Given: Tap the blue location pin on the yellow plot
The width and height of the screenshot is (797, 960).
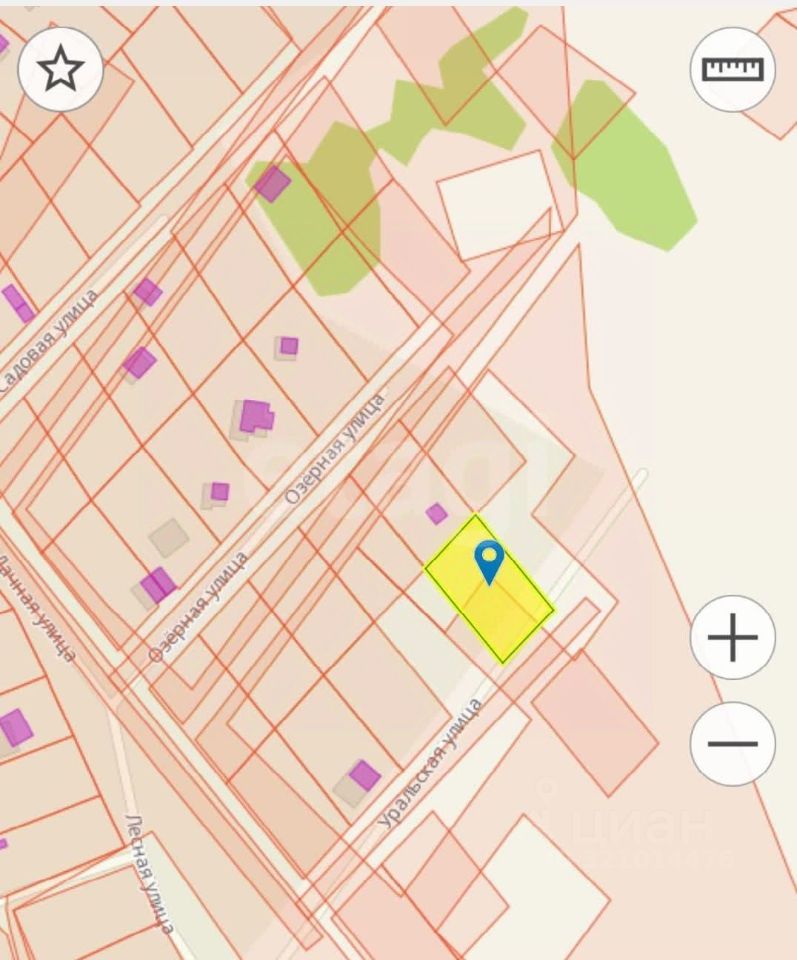Looking at the screenshot, I should 489,560.
